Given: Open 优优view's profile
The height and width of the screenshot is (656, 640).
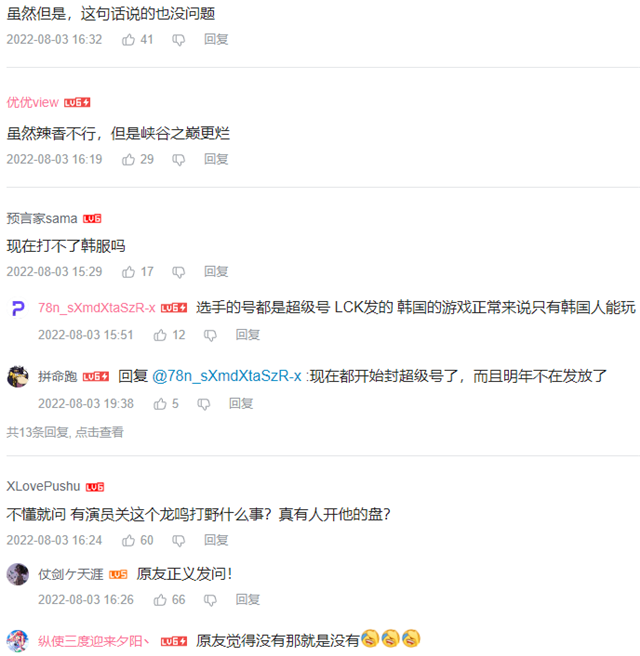Looking at the screenshot, I should click(x=32, y=102).
